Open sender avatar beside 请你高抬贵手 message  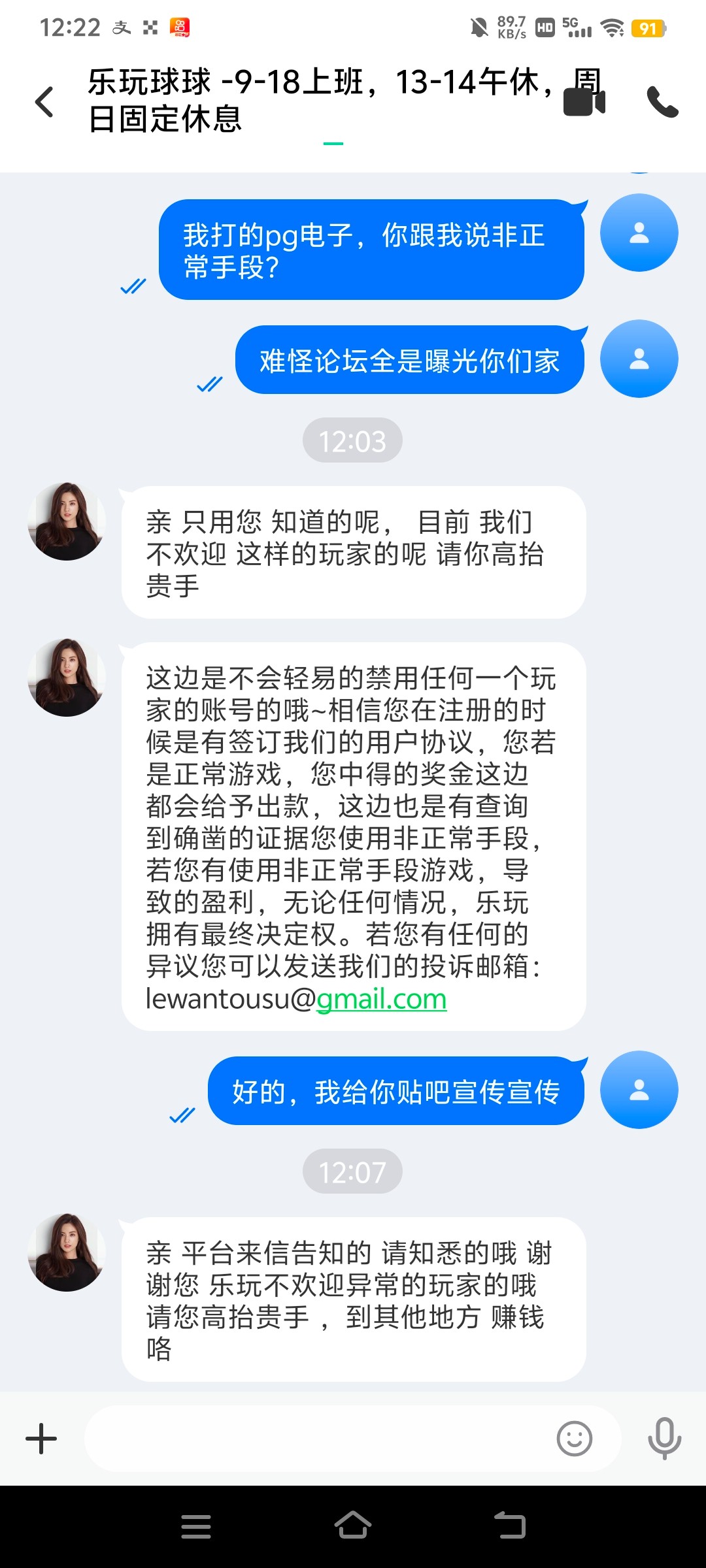pyautogui.click(x=67, y=521)
